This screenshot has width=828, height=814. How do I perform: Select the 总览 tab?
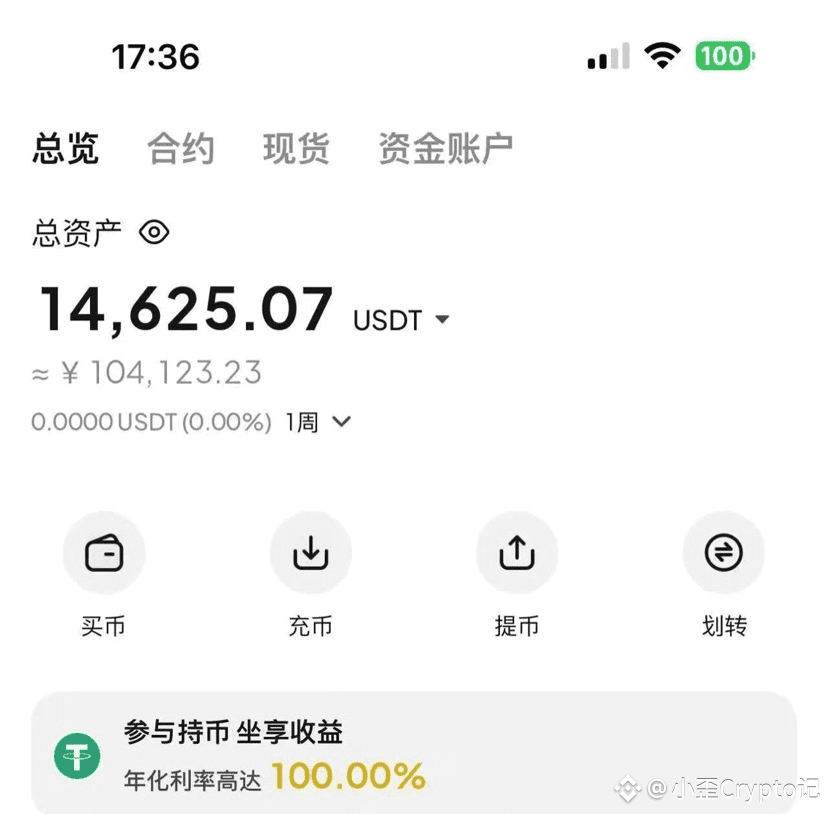pyautogui.click(x=65, y=148)
